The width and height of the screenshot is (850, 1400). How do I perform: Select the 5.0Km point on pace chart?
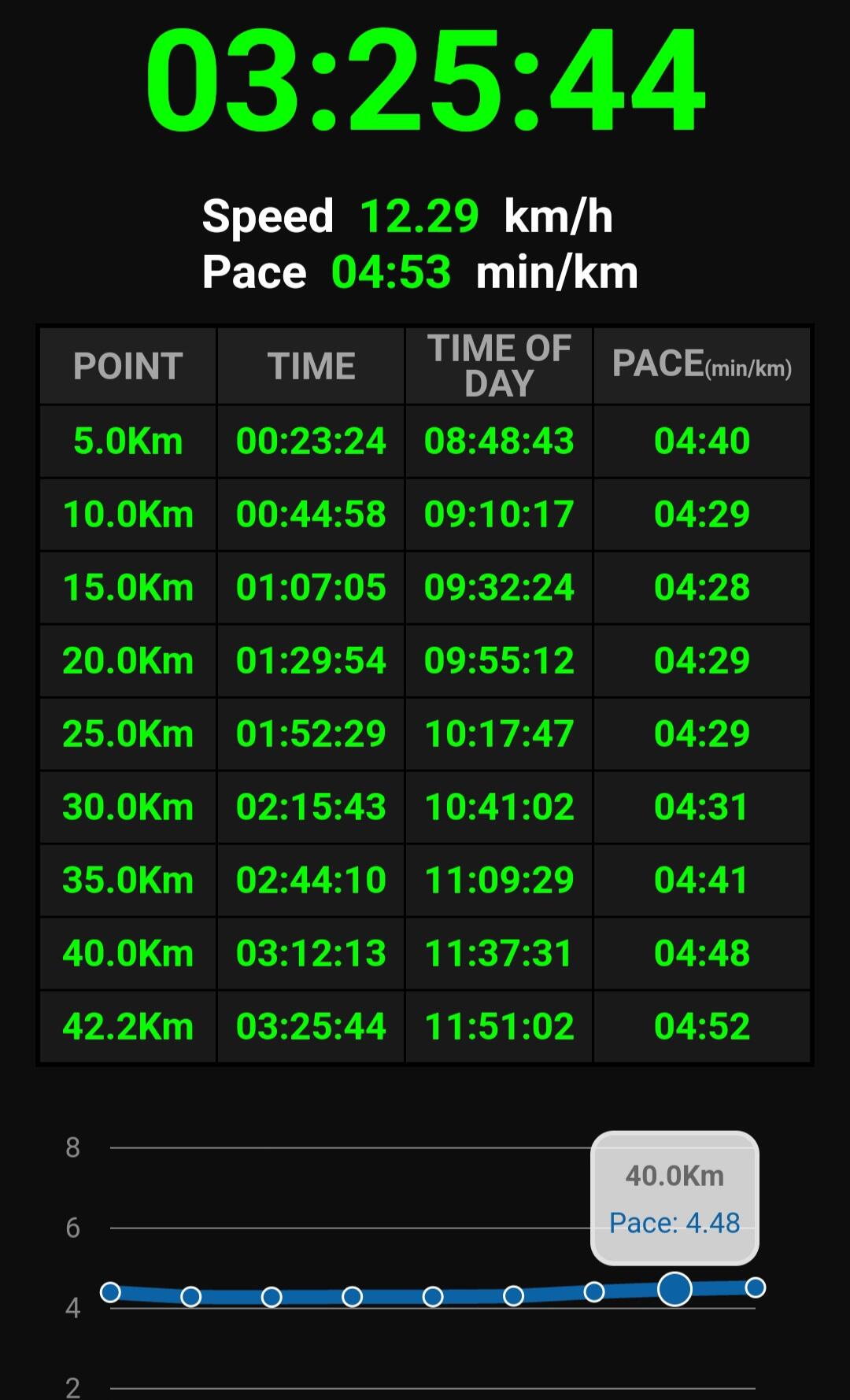coord(111,1292)
